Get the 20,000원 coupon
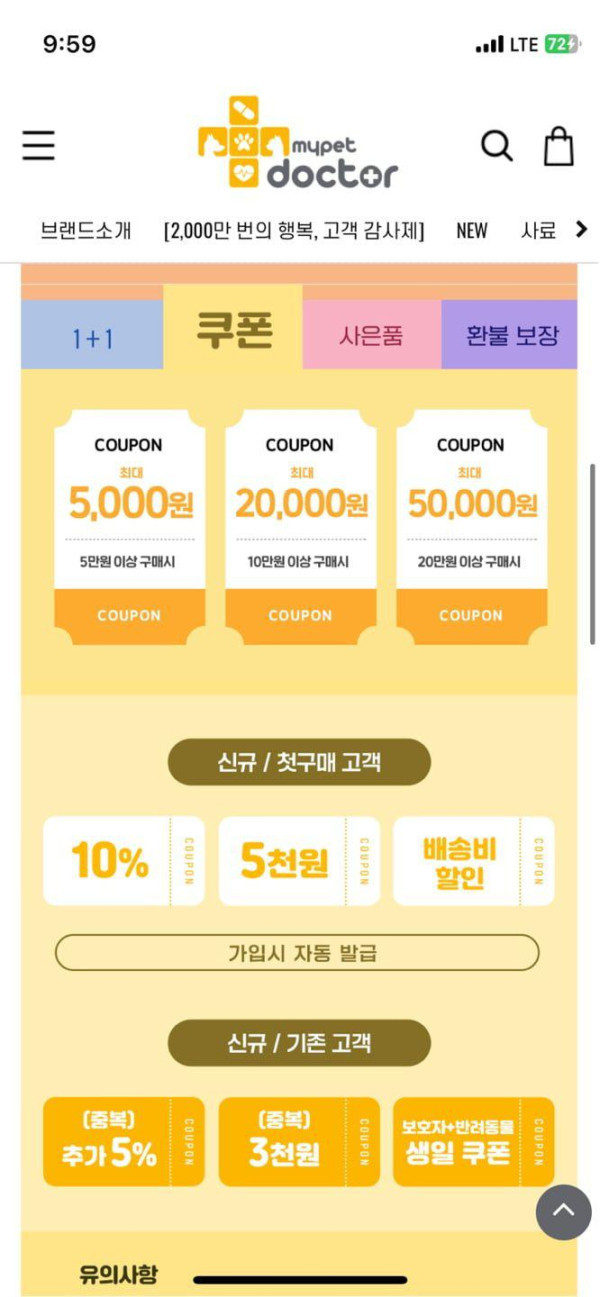This screenshot has height=1297, width=600. 300,615
